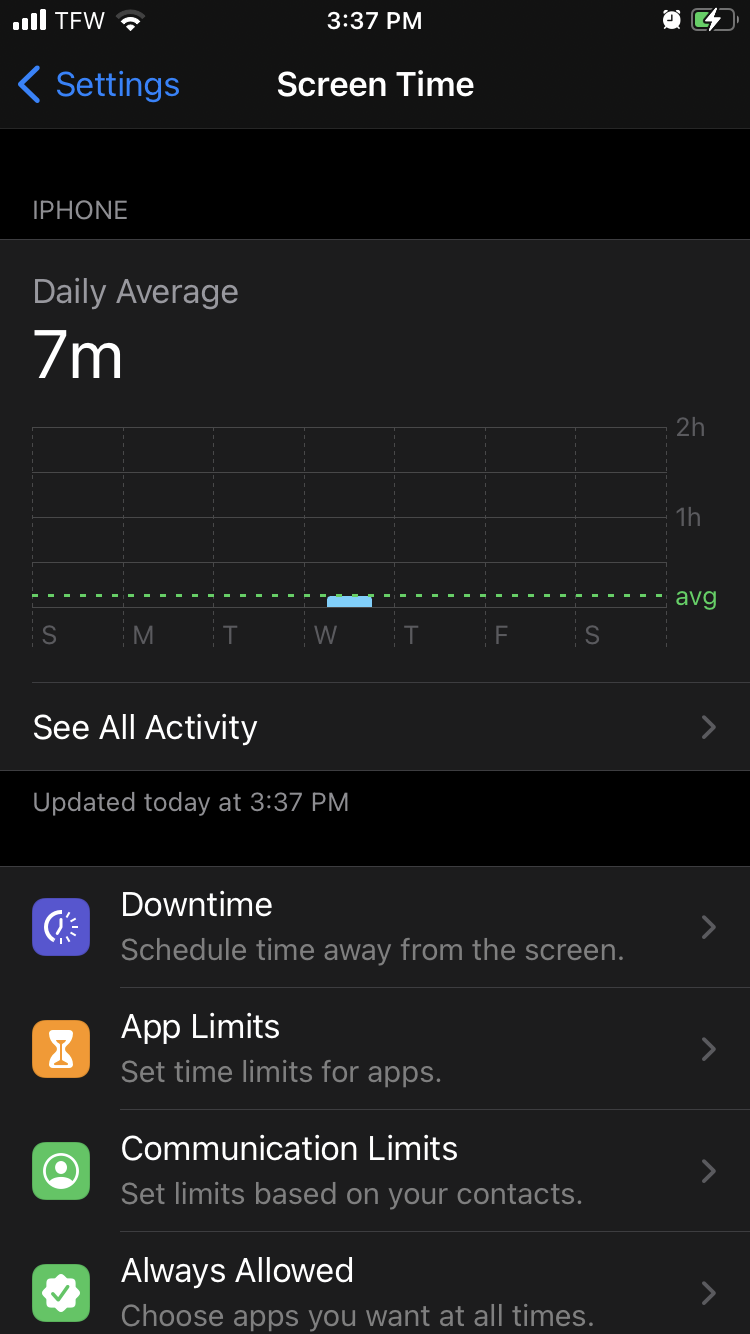Expand the App Limits row chevron
The image size is (750, 1334).
(x=709, y=1049)
